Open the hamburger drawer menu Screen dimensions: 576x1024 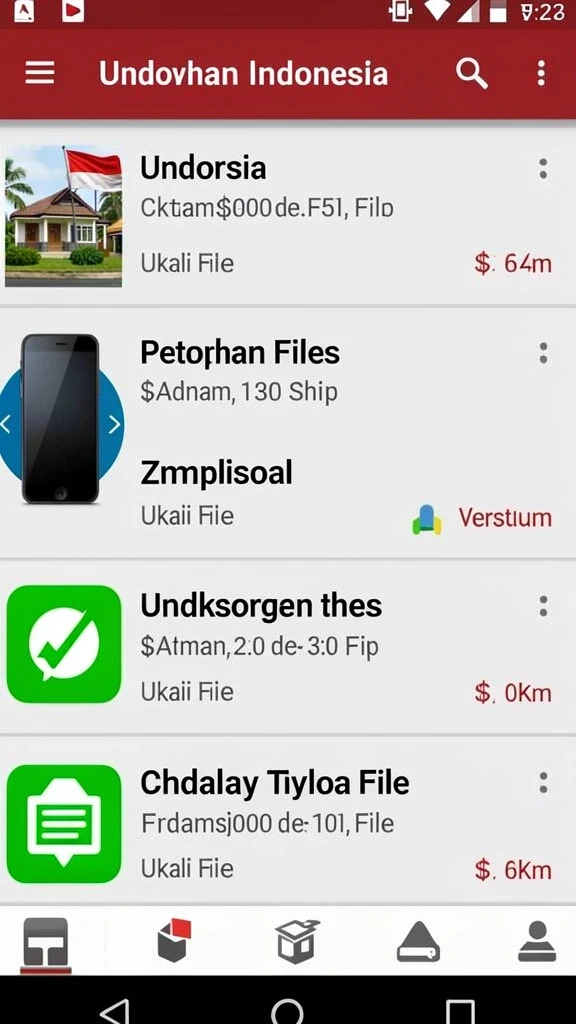pos(40,72)
